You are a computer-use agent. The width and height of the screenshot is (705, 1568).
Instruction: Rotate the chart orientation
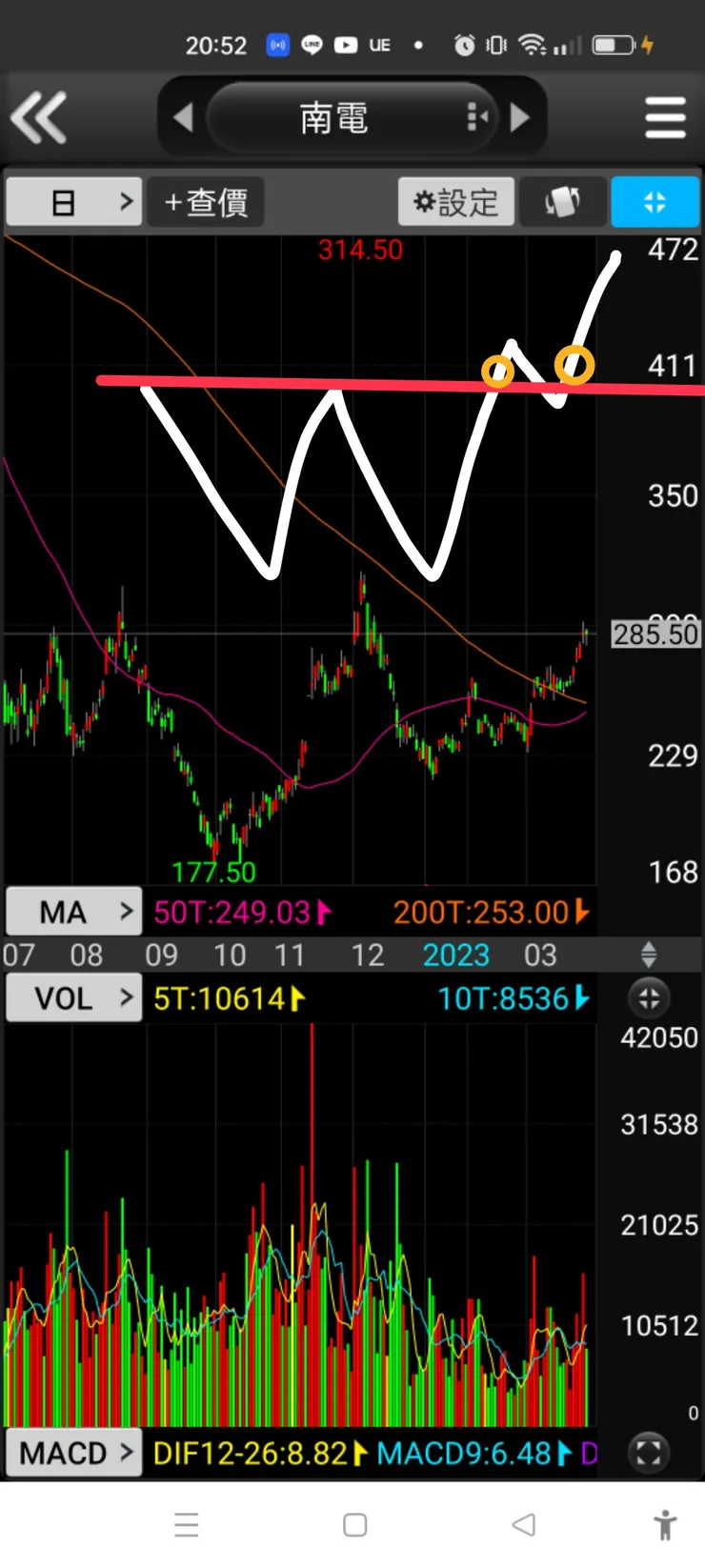[562, 202]
